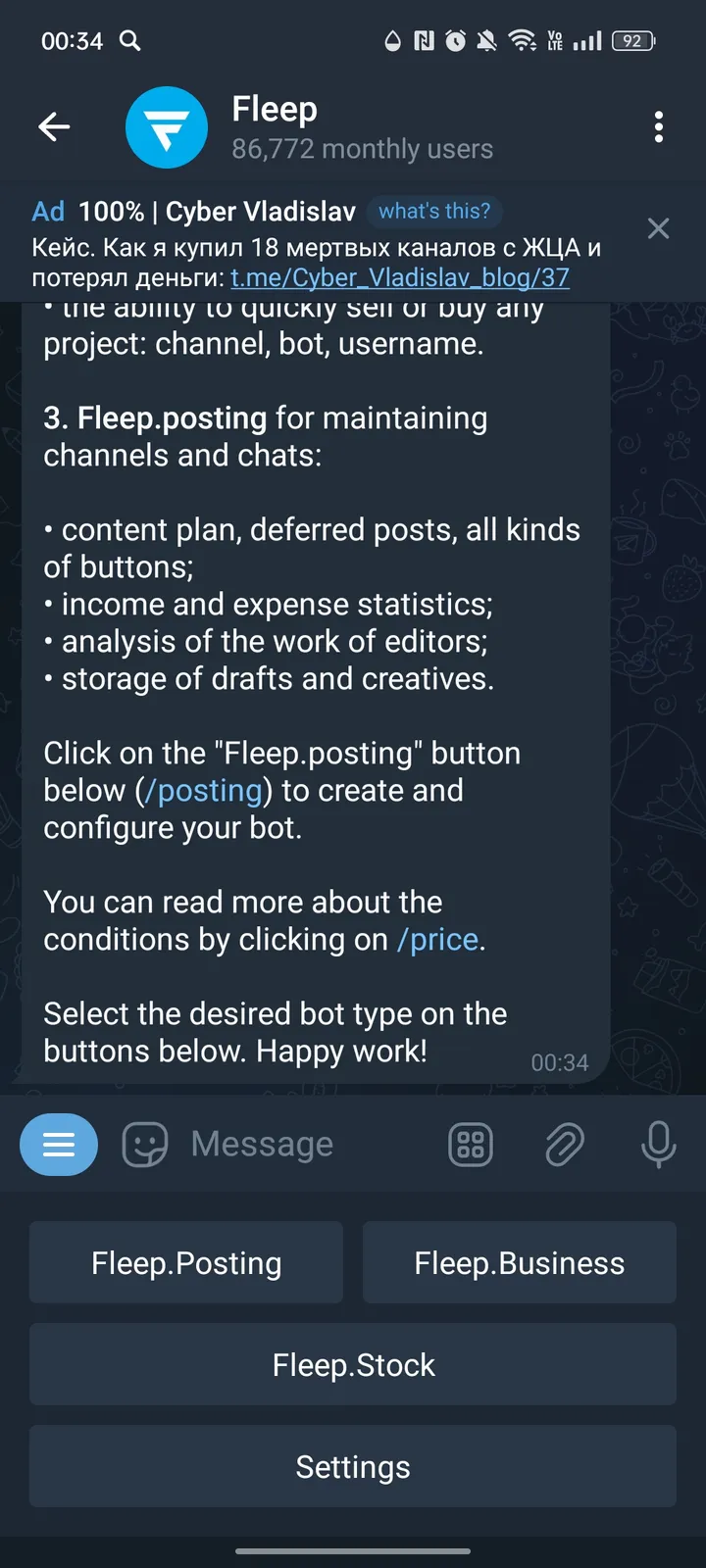
Task: Tap the back arrow to leave the chat
Action: click(x=54, y=126)
